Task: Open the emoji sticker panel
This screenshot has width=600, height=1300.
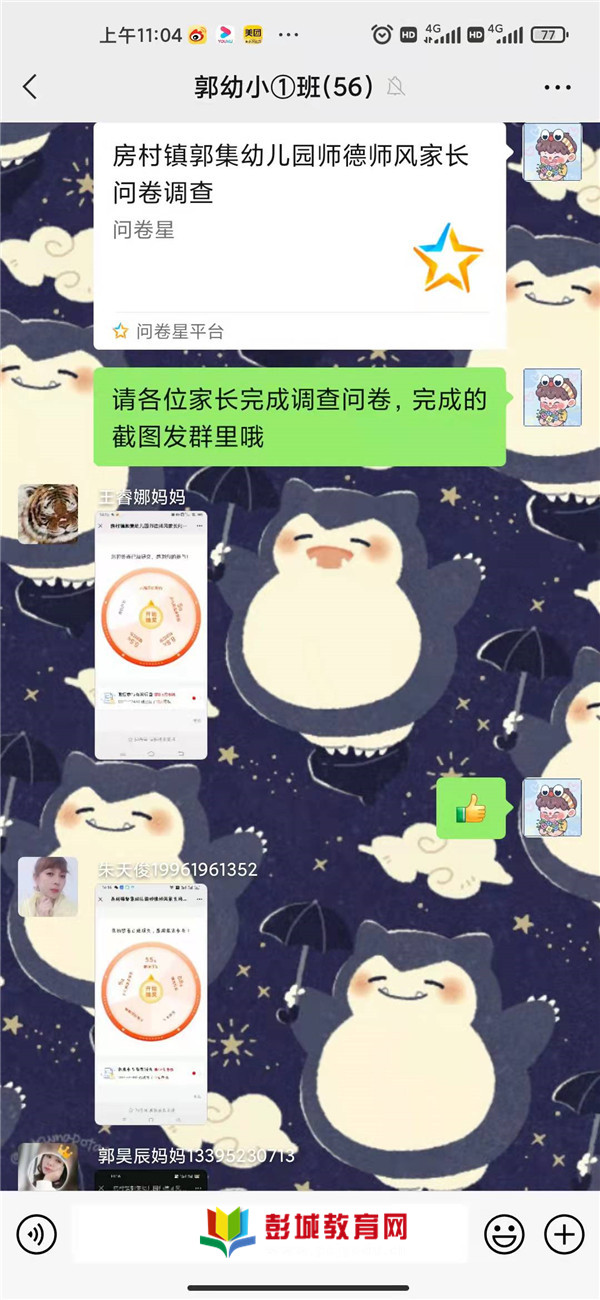Action: (x=504, y=1234)
